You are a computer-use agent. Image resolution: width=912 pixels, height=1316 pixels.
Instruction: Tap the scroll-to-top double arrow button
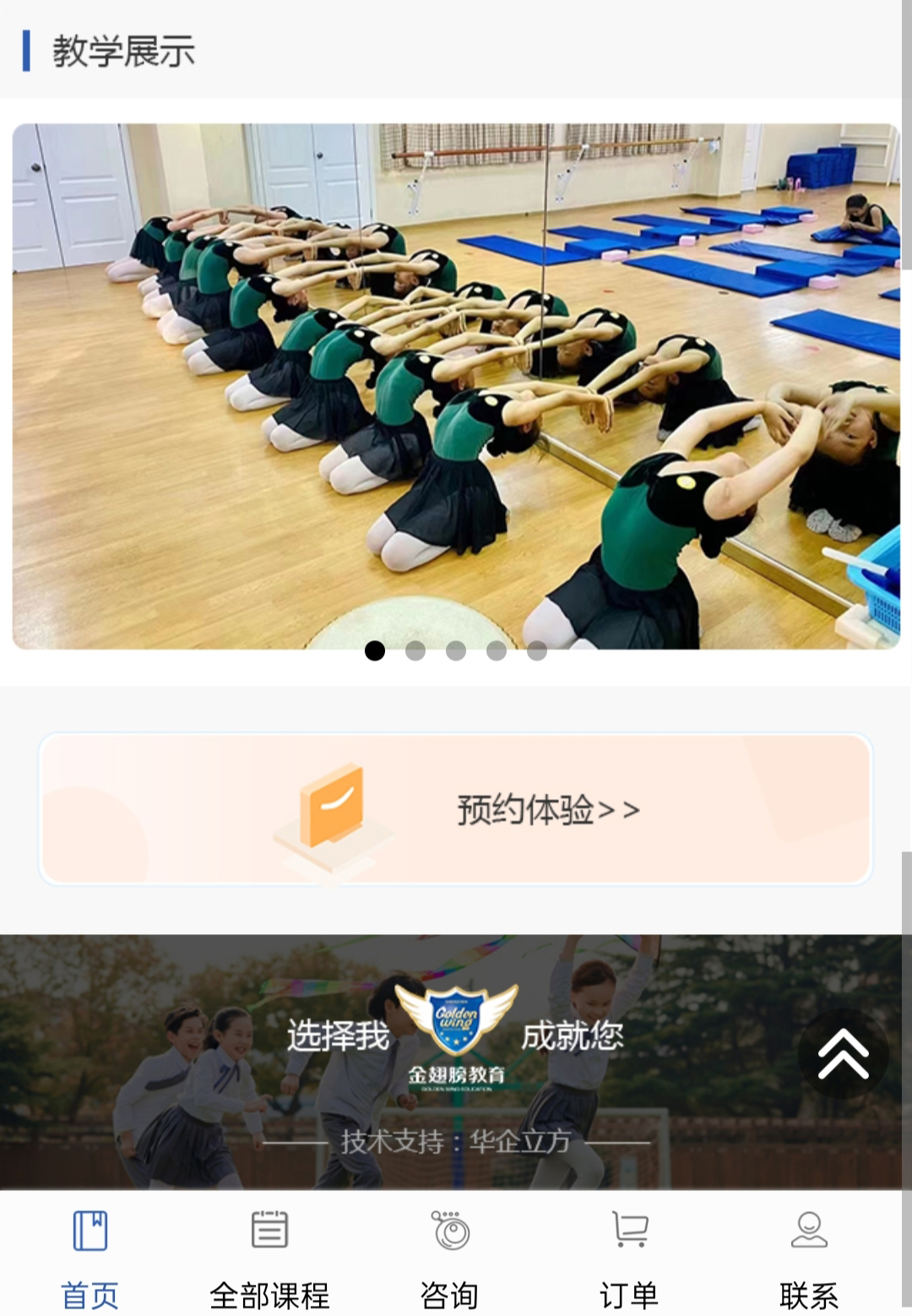(843, 1053)
